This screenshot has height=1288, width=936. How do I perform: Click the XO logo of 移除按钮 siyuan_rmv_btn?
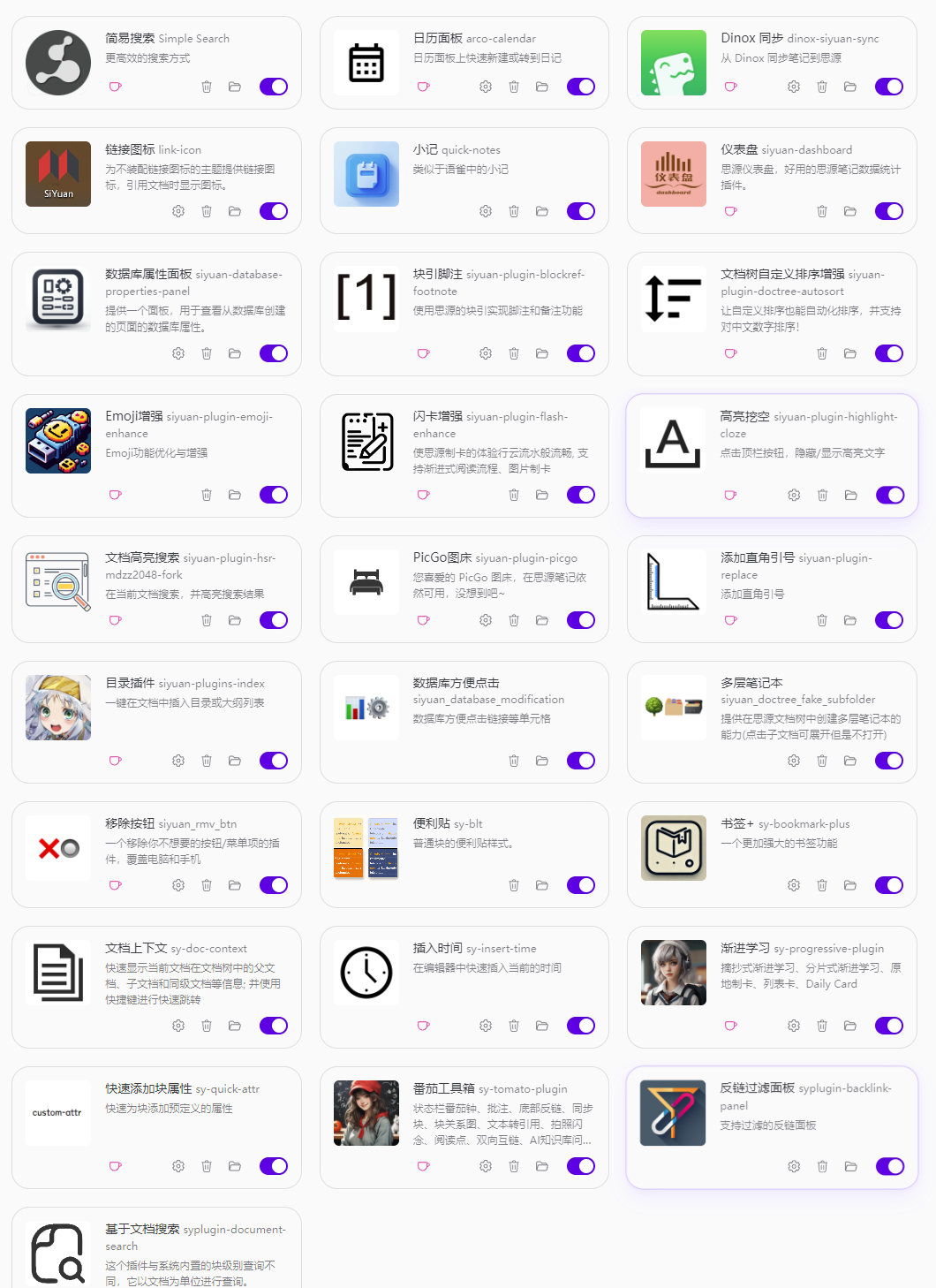coord(57,849)
